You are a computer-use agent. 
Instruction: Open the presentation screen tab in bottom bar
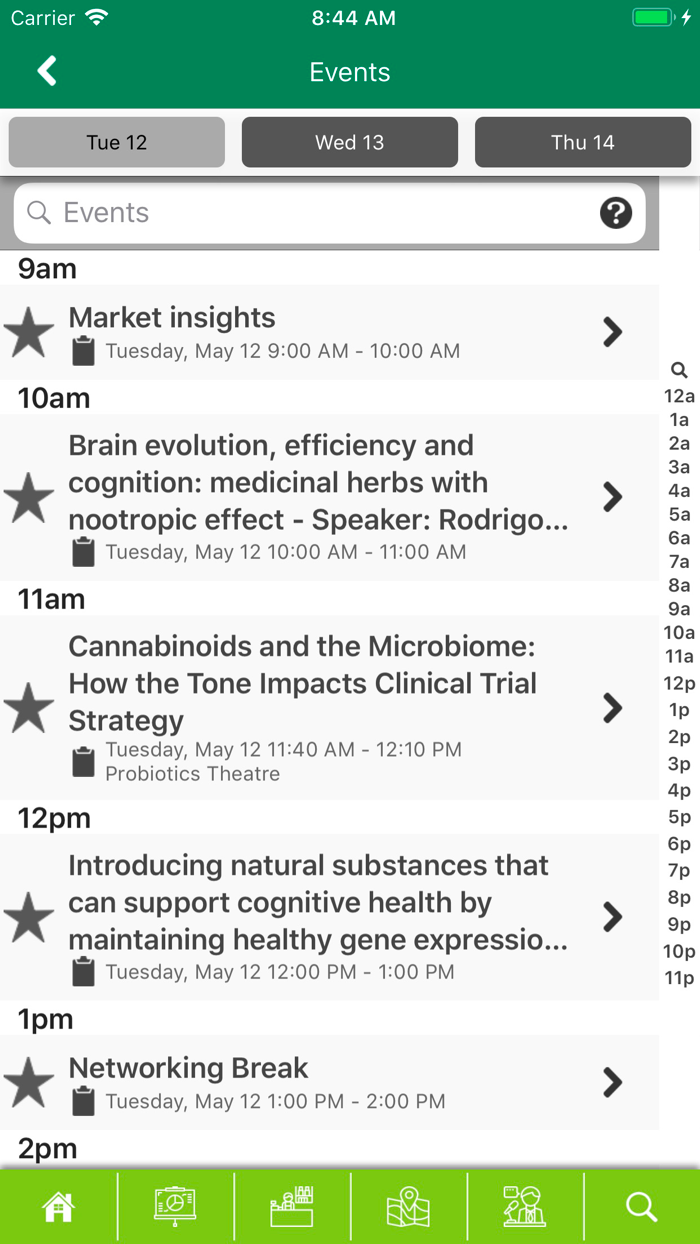pyautogui.click(x=175, y=1207)
